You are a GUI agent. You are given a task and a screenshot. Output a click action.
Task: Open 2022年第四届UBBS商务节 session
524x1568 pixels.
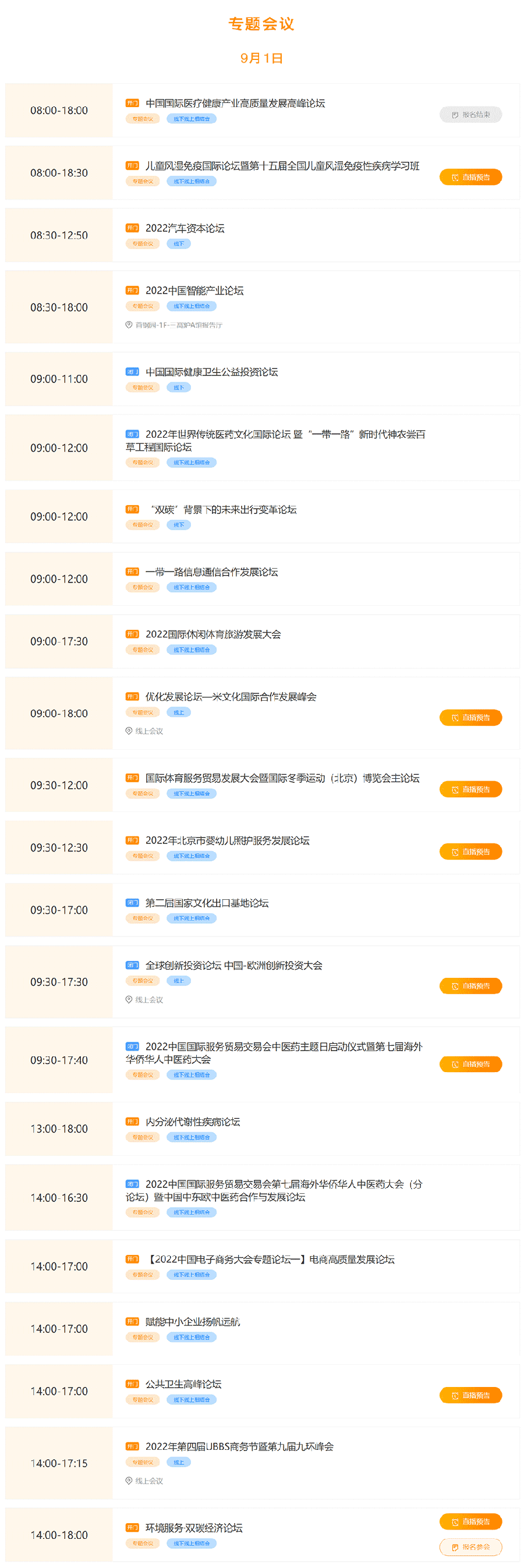[x=239, y=1446]
